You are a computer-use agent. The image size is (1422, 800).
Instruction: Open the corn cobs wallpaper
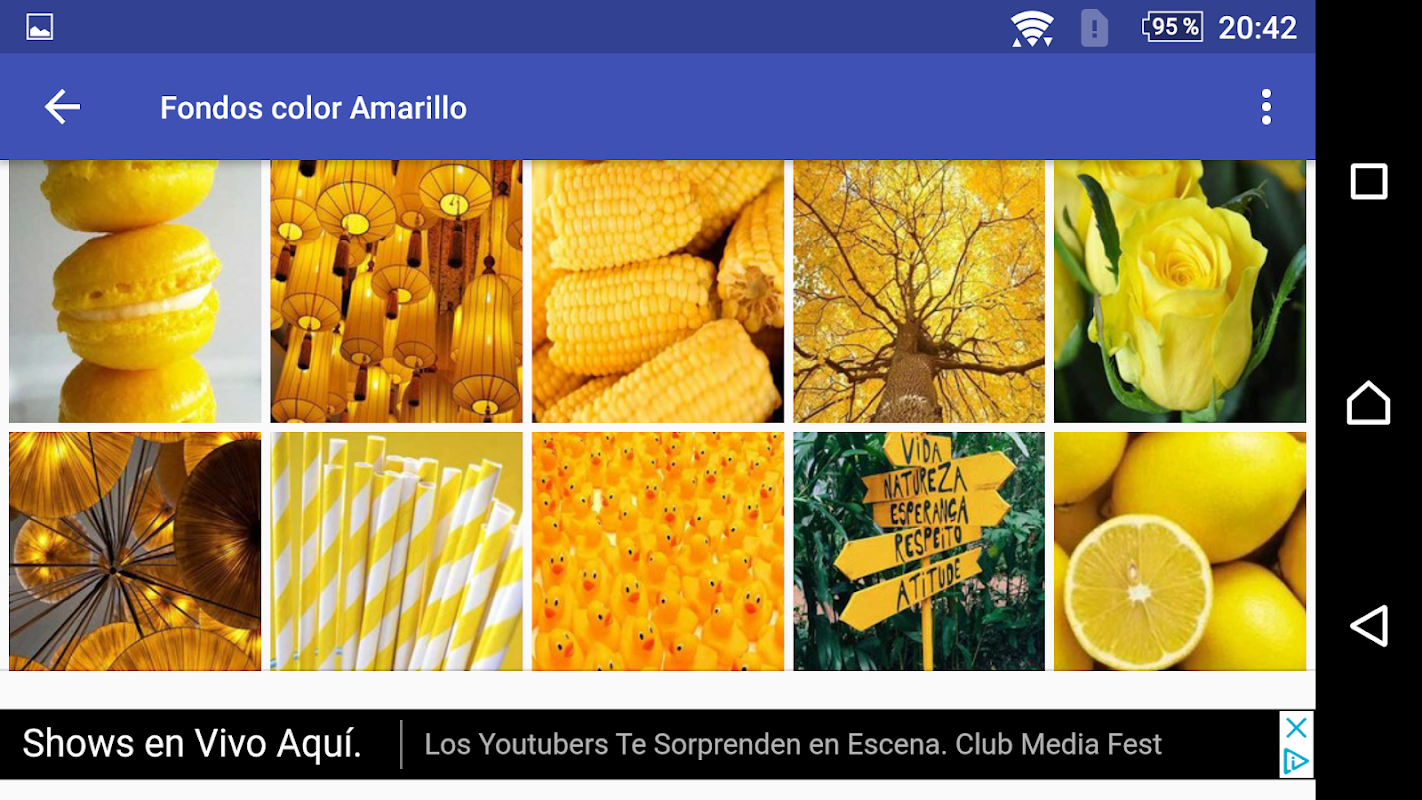pos(657,291)
